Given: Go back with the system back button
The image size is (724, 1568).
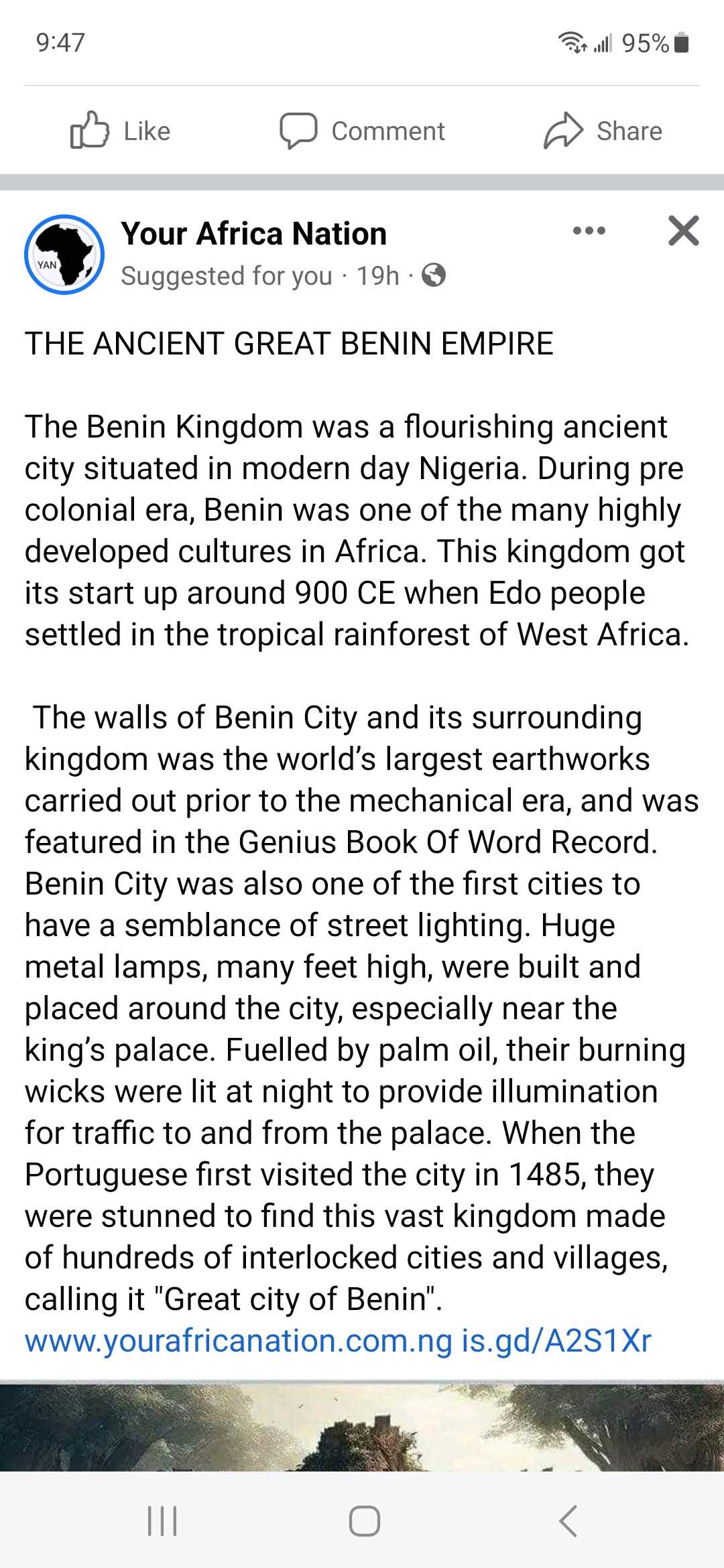Looking at the screenshot, I should click(x=568, y=1520).
